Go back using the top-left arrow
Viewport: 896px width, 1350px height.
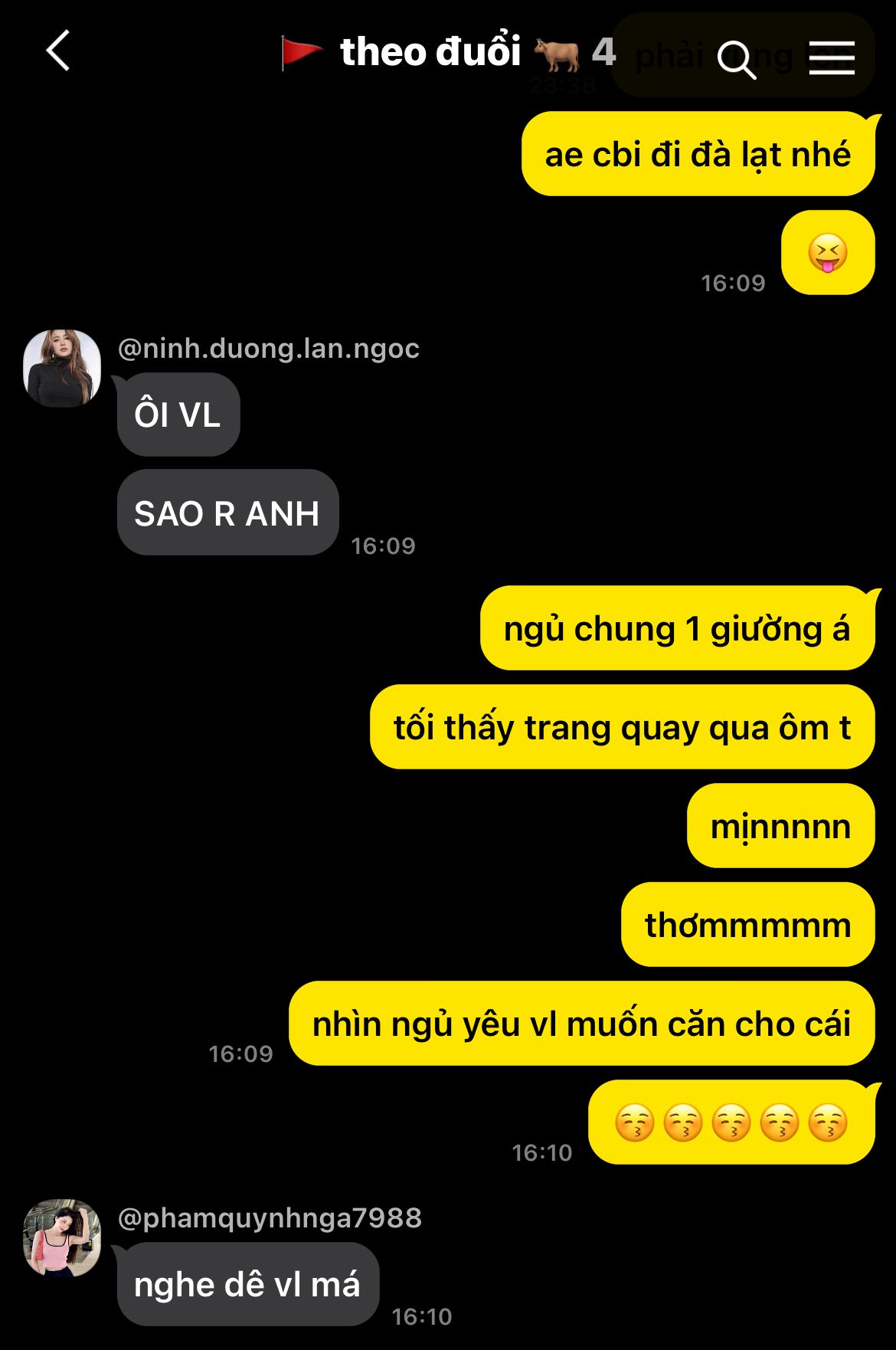(x=58, y=51)
